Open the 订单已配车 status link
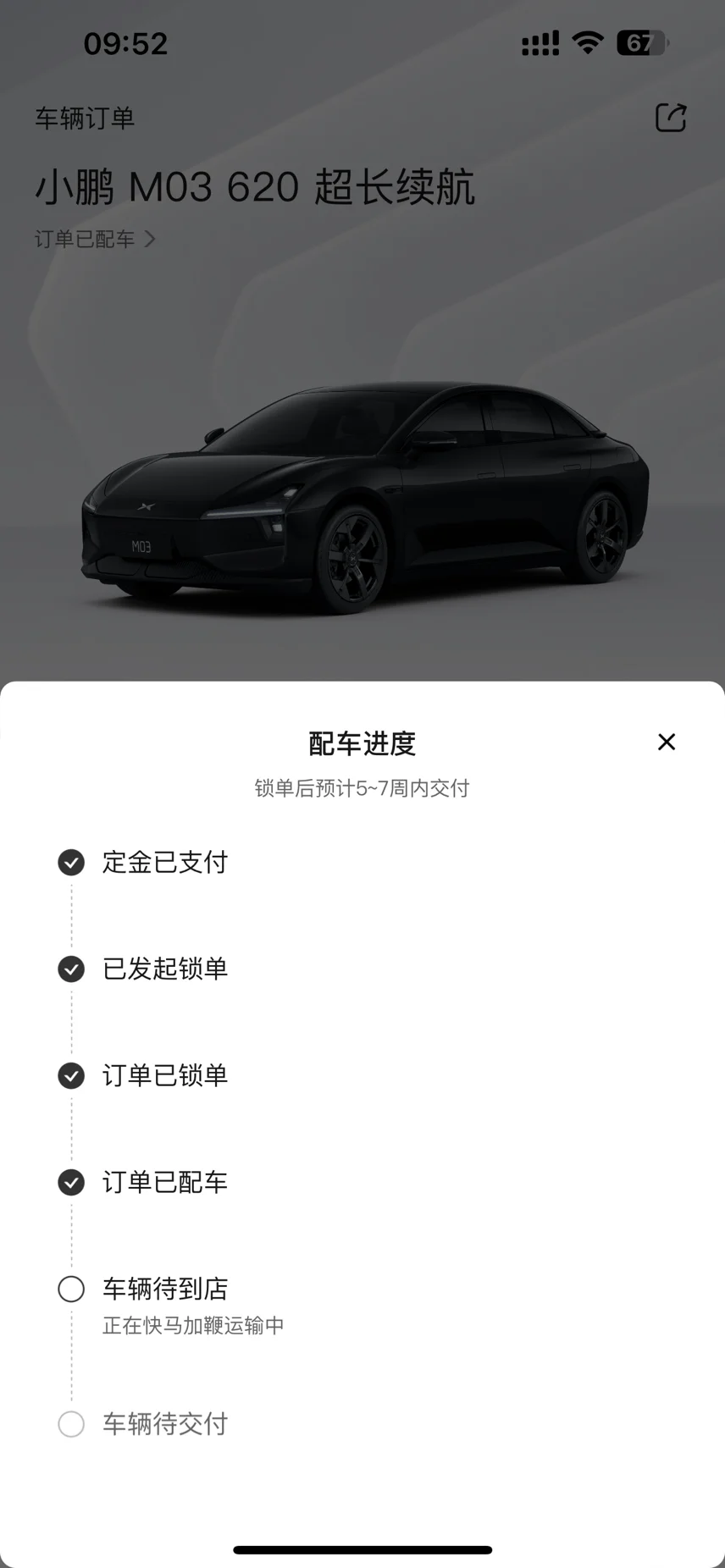This screenshot has height=1568, width=725. click(95, 240)
